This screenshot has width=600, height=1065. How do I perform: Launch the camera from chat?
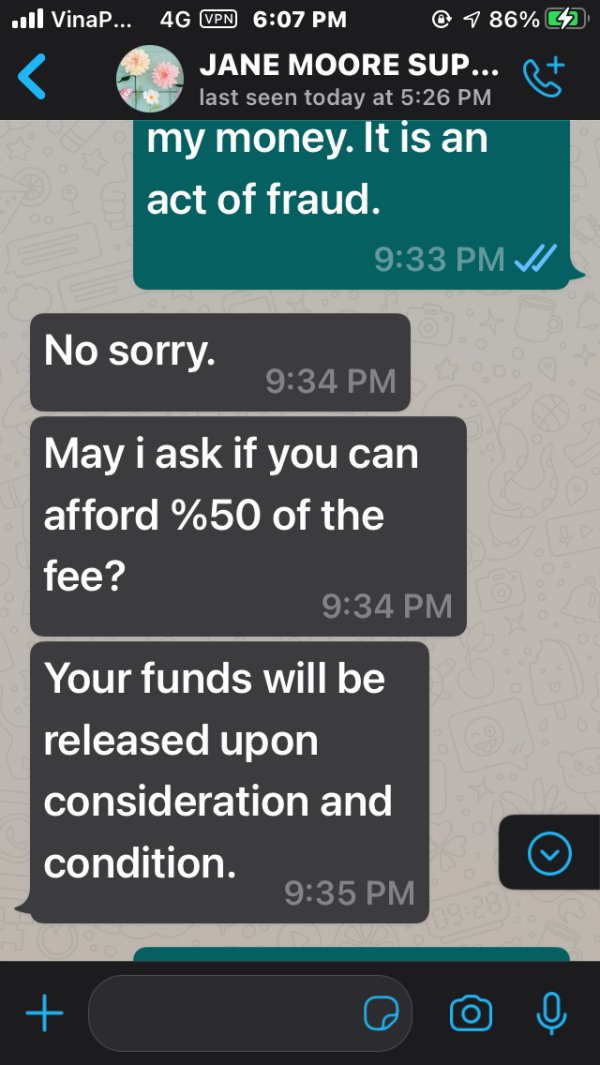pos(471,1014)
